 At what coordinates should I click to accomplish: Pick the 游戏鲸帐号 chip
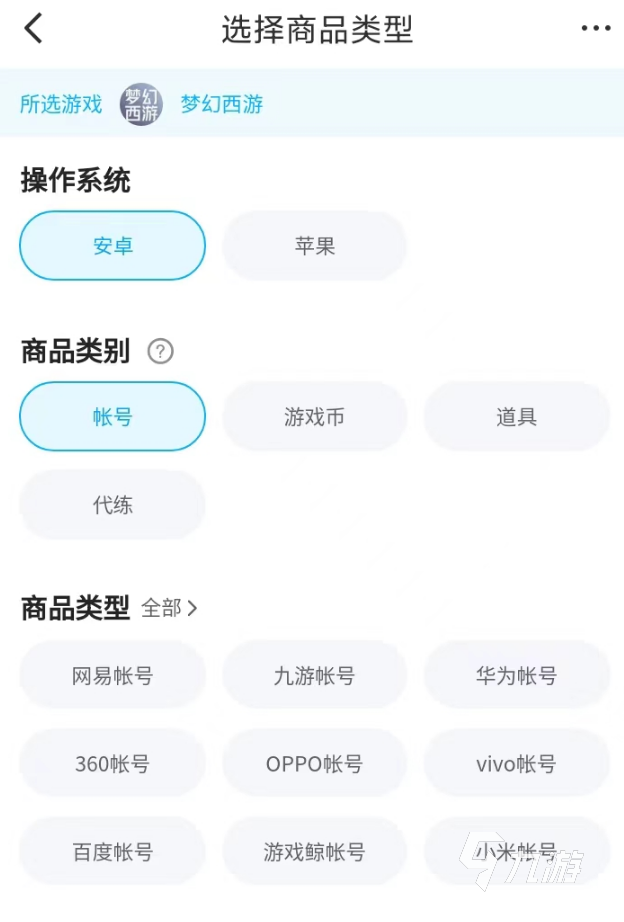(x=314, y=852)
